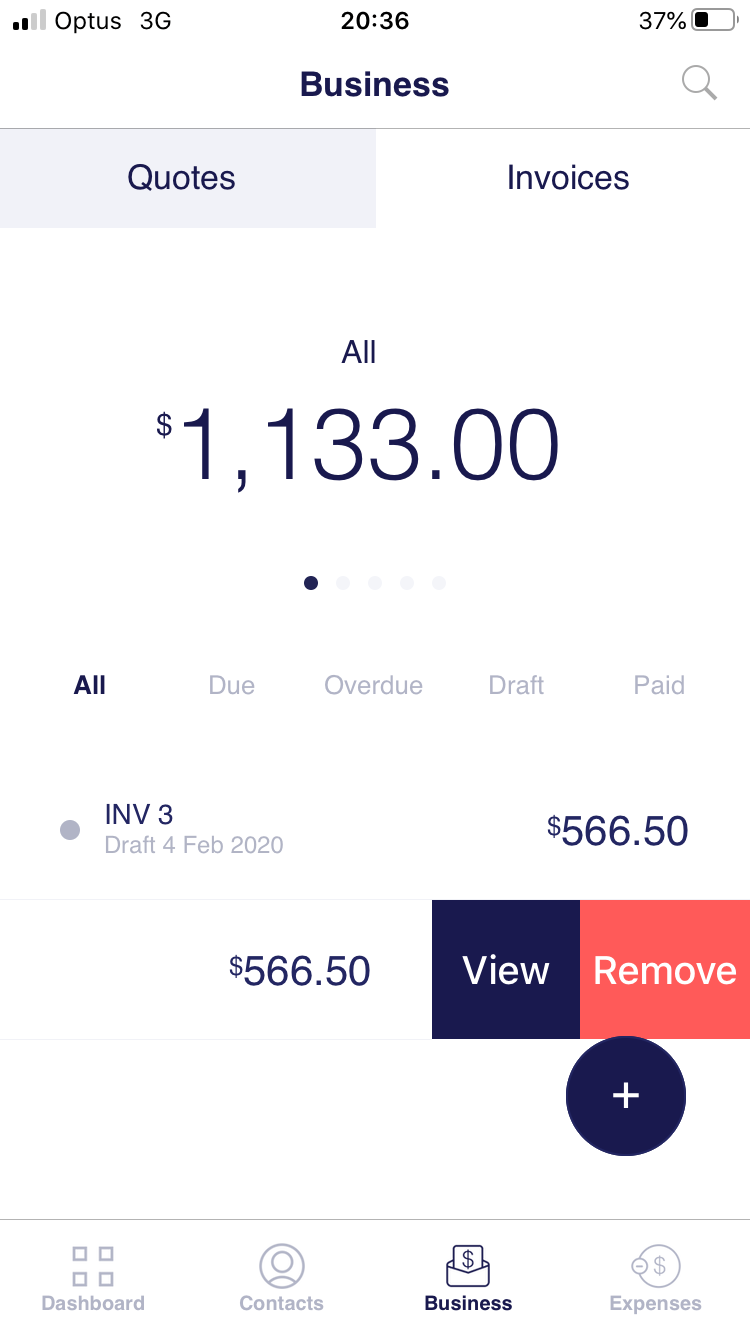Tap the Business tab in bottom bar
750x1334 pixels.
(468, 1278)
